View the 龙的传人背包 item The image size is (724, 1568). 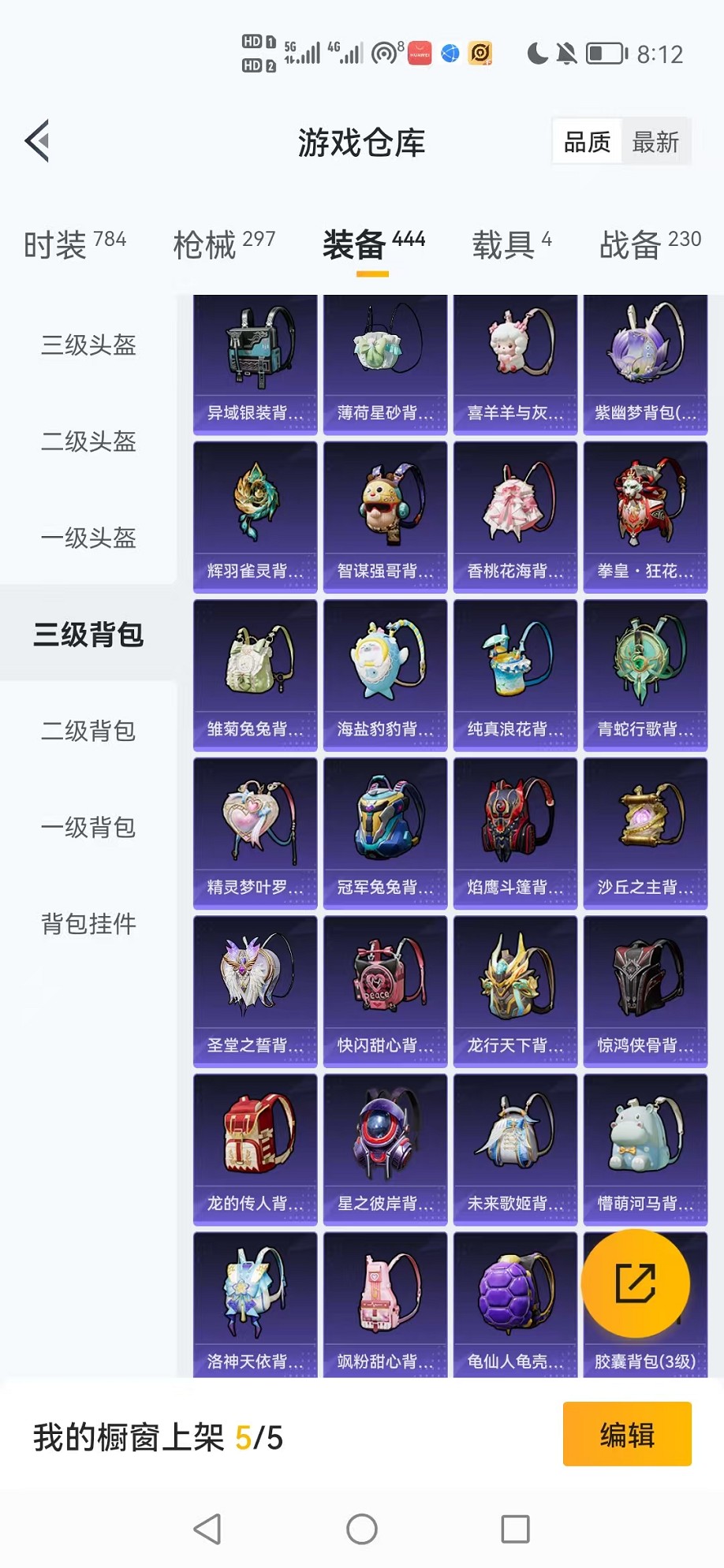click(255, 1149)
